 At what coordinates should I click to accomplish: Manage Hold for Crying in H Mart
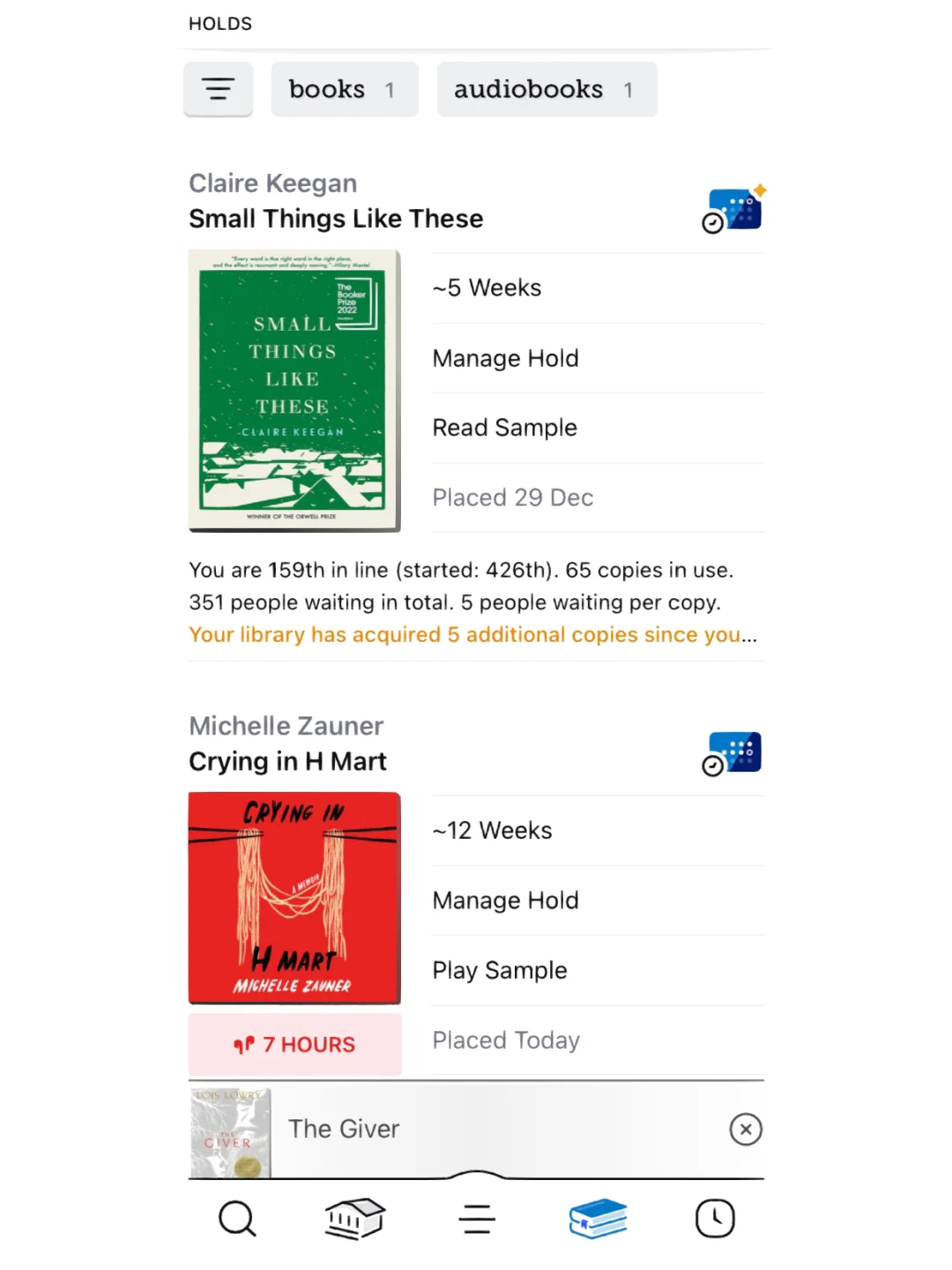click(505, 900)
